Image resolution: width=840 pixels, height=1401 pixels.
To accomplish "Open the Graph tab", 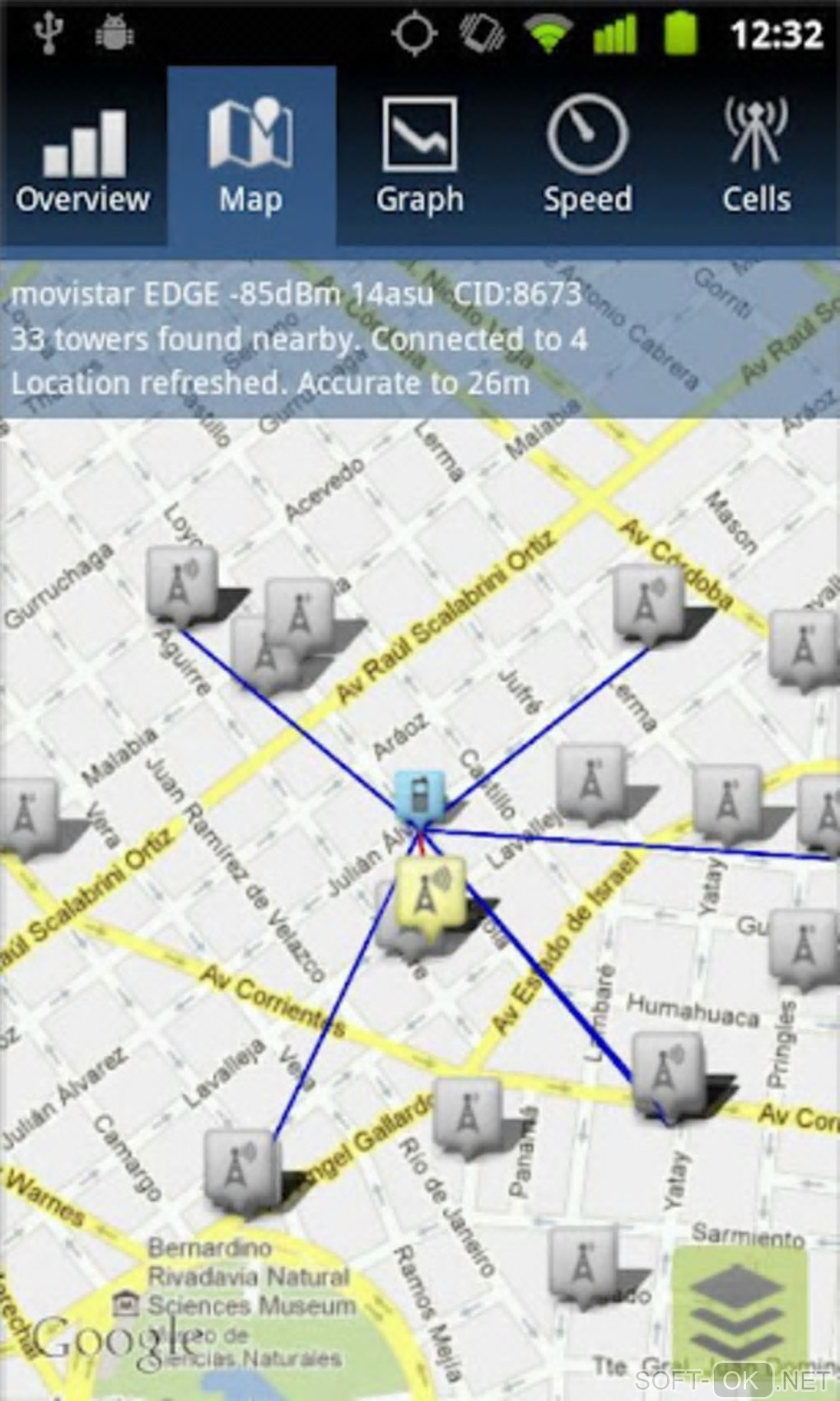I will pos(419,158).
